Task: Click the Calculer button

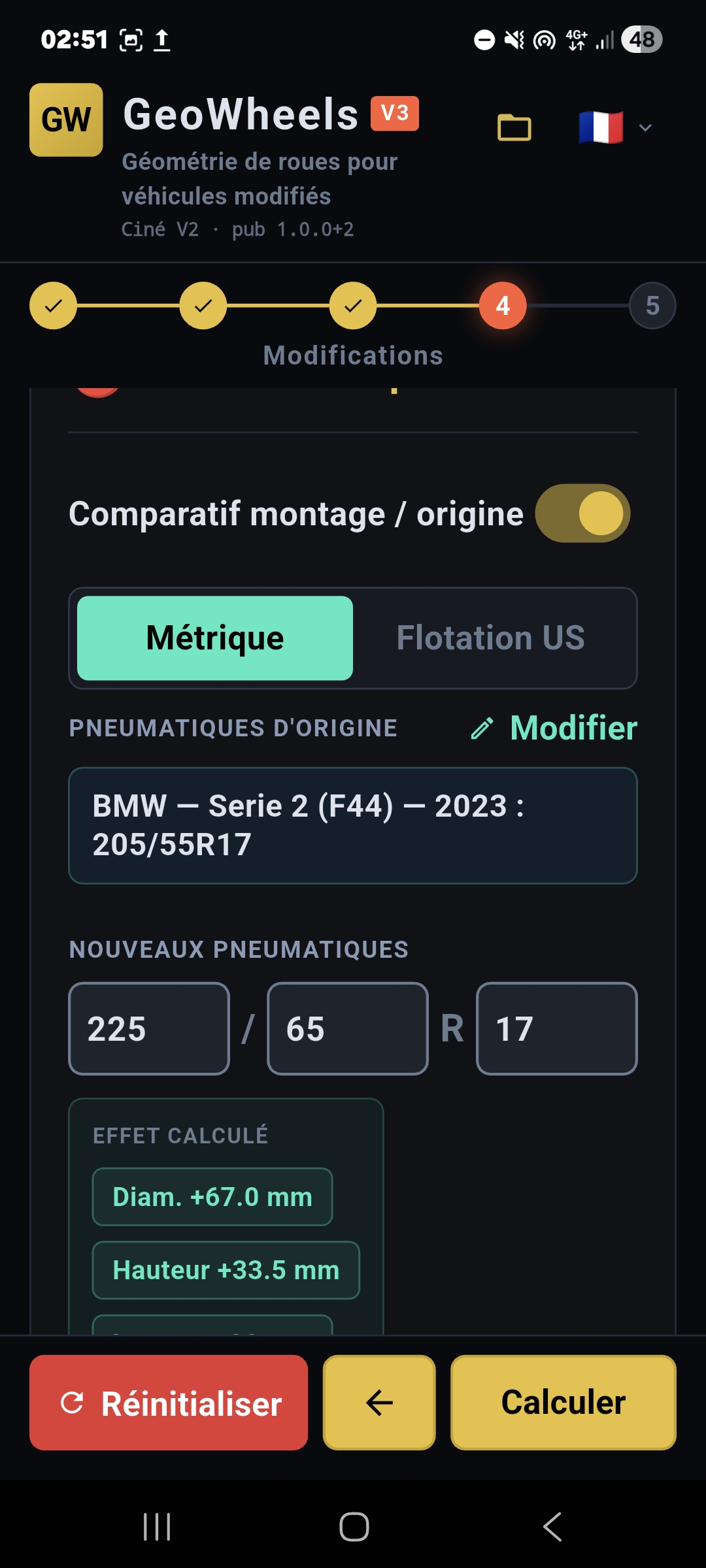Action: coord(562,1403)
